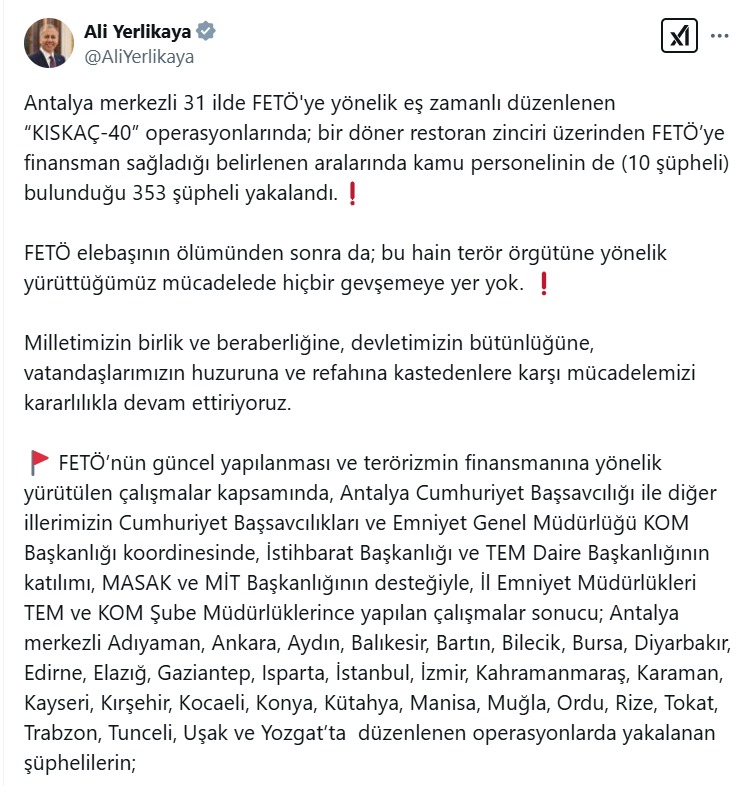This screenshot has width=750, height=786.
Task: Open Ali Yerlikaya's profile picture
Action: point(49,43)
